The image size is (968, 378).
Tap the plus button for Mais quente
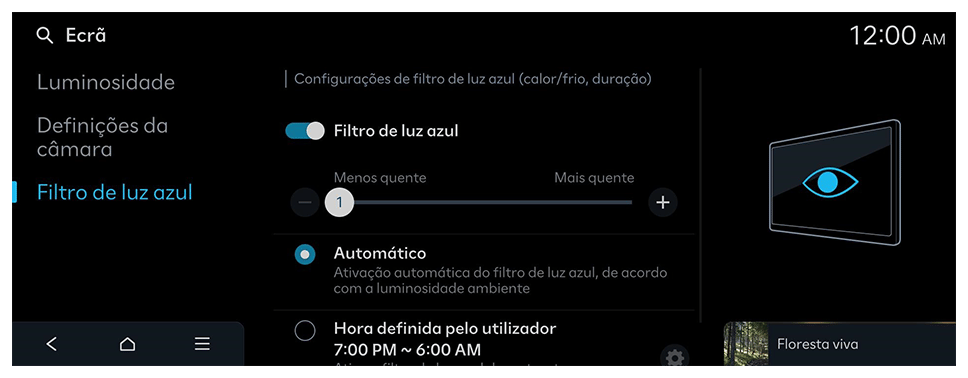pyautogui.click(x=662, y=202)
